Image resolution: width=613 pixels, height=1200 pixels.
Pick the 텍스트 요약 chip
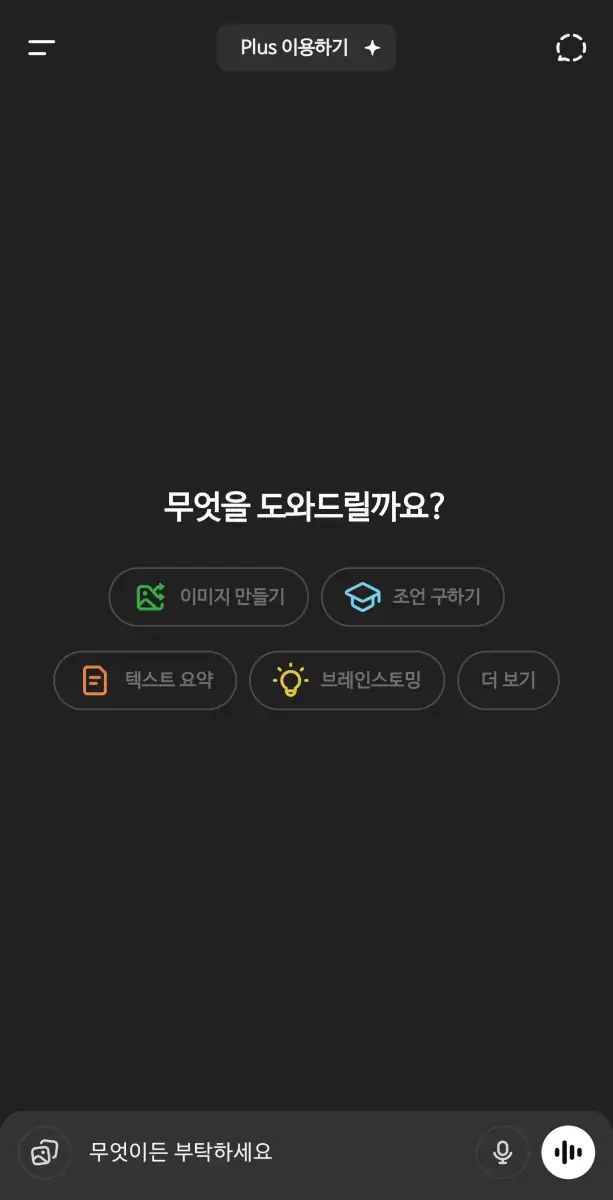146,681
